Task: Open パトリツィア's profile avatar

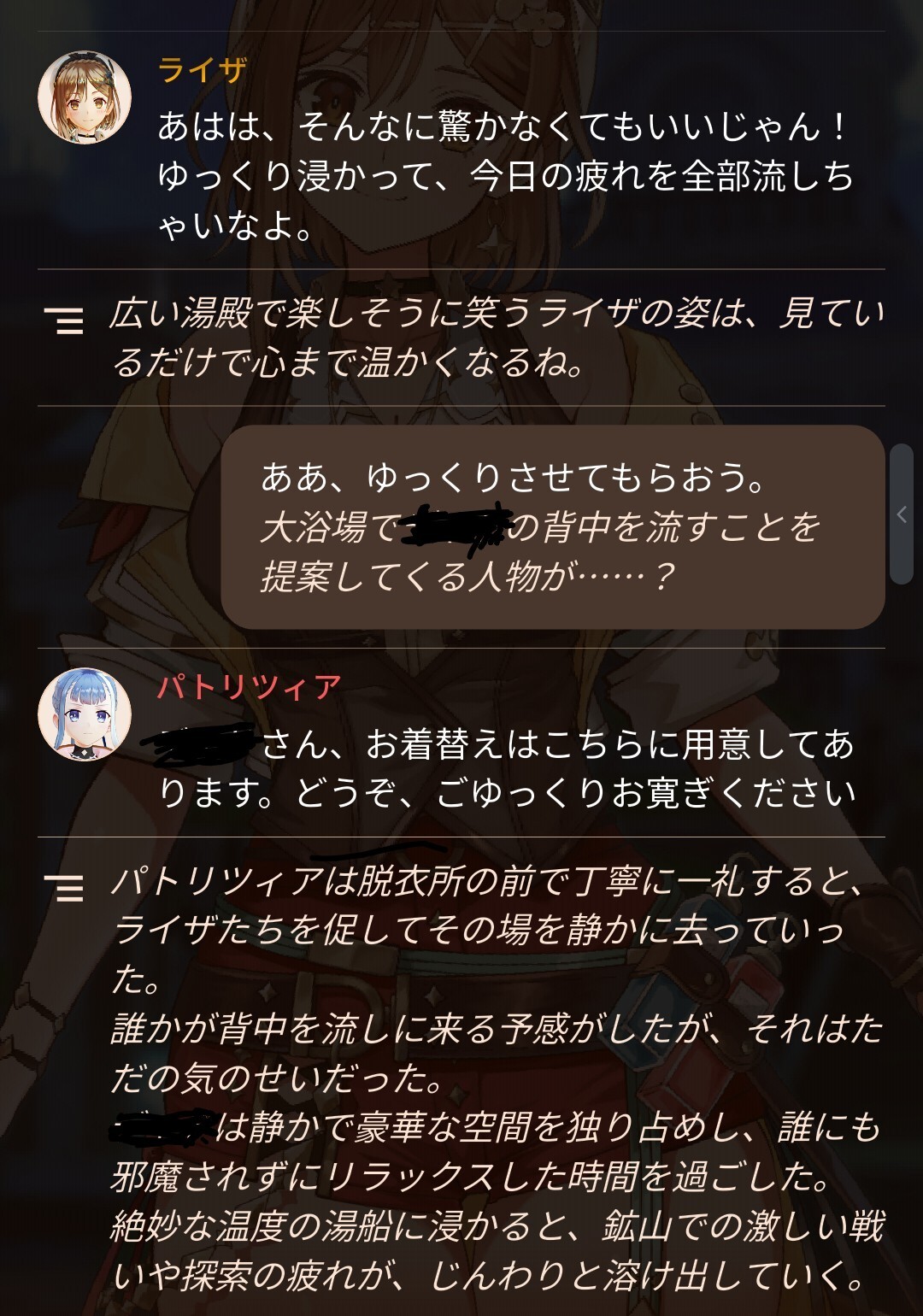Action: pyautogui.click(x=85, y=714)
